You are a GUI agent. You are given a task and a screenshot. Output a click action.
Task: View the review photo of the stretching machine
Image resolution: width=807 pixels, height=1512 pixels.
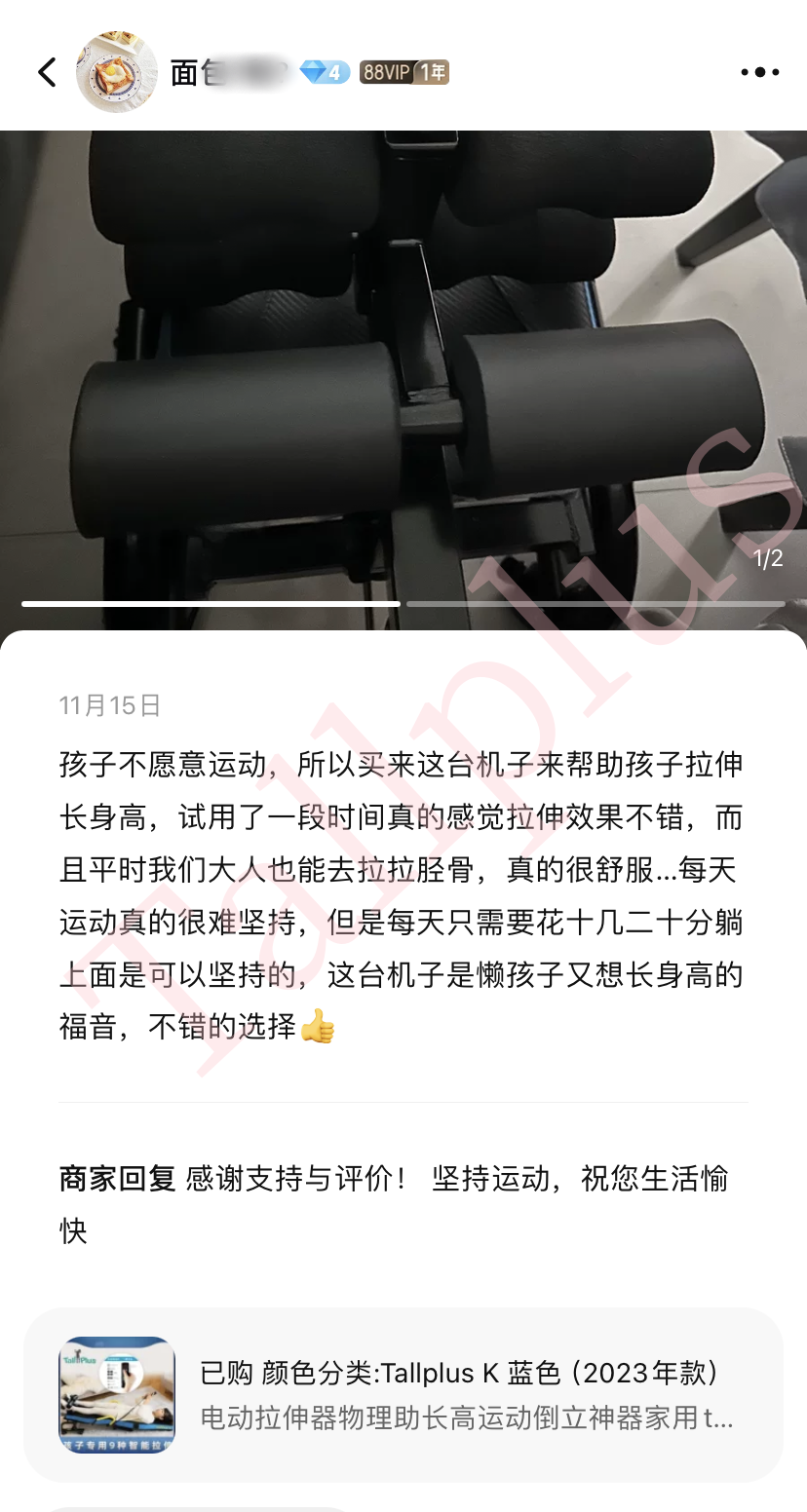(403, 370)
